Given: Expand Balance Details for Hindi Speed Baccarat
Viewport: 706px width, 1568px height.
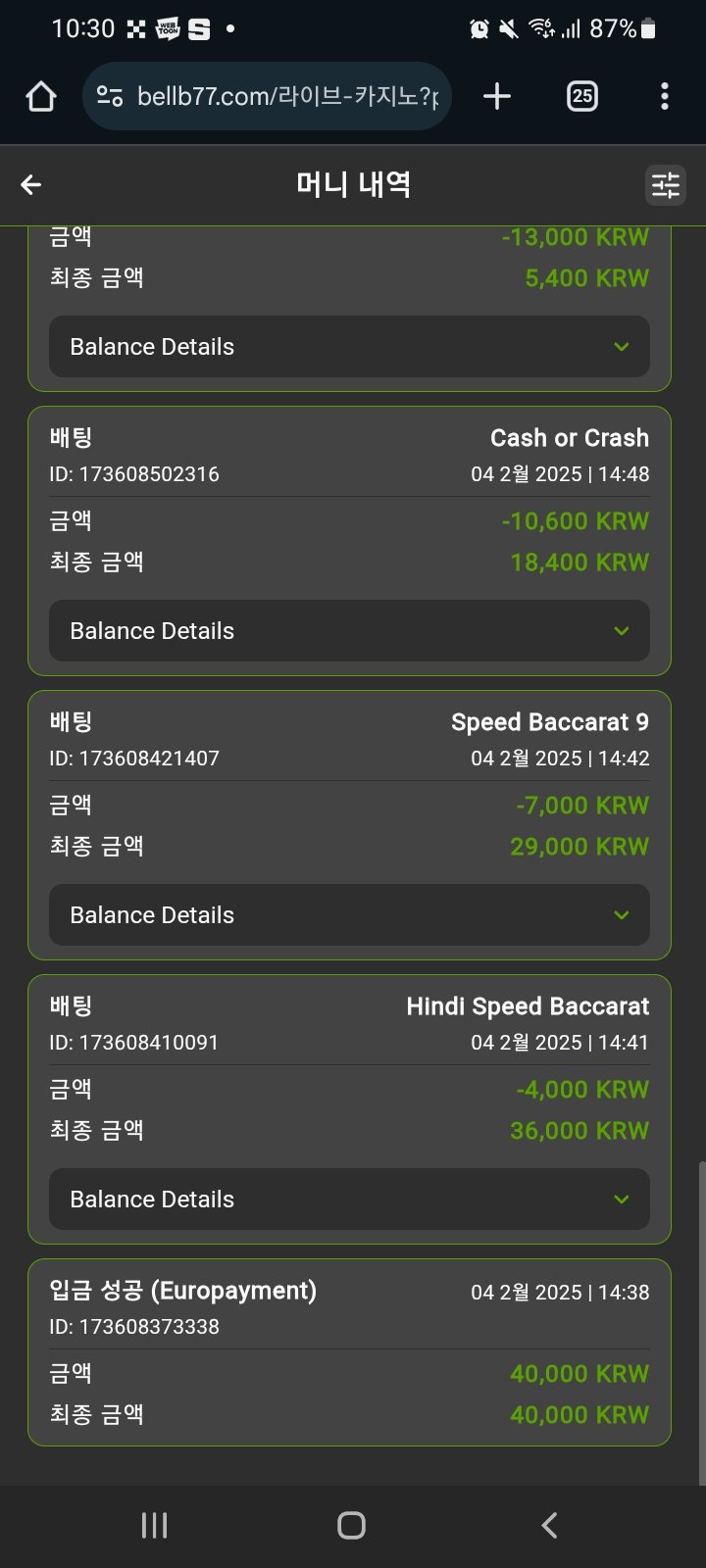Looking at the screenshot, I should click(x=349, y=1200).
